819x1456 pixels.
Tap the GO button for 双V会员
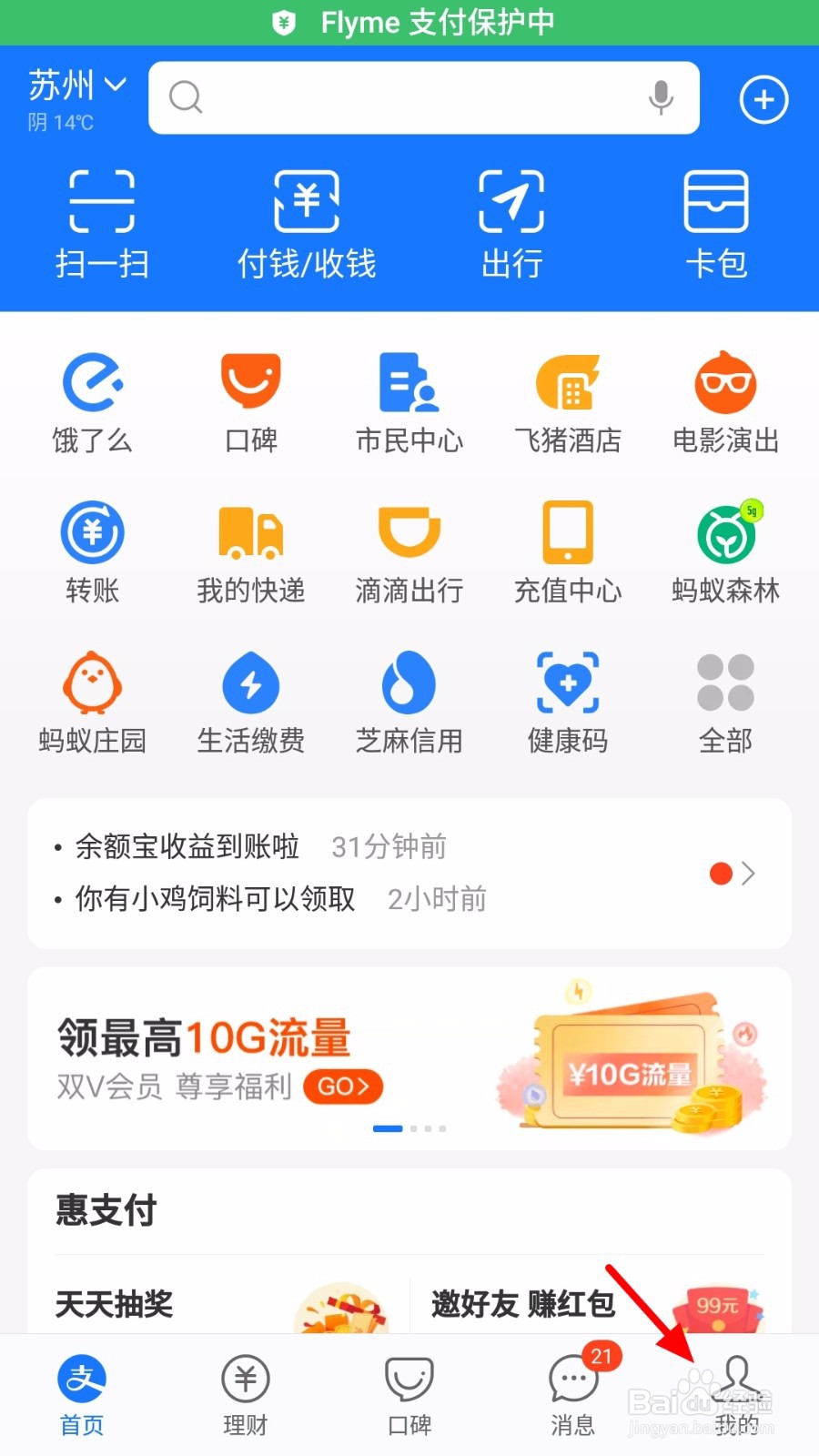coord(342,1087)
